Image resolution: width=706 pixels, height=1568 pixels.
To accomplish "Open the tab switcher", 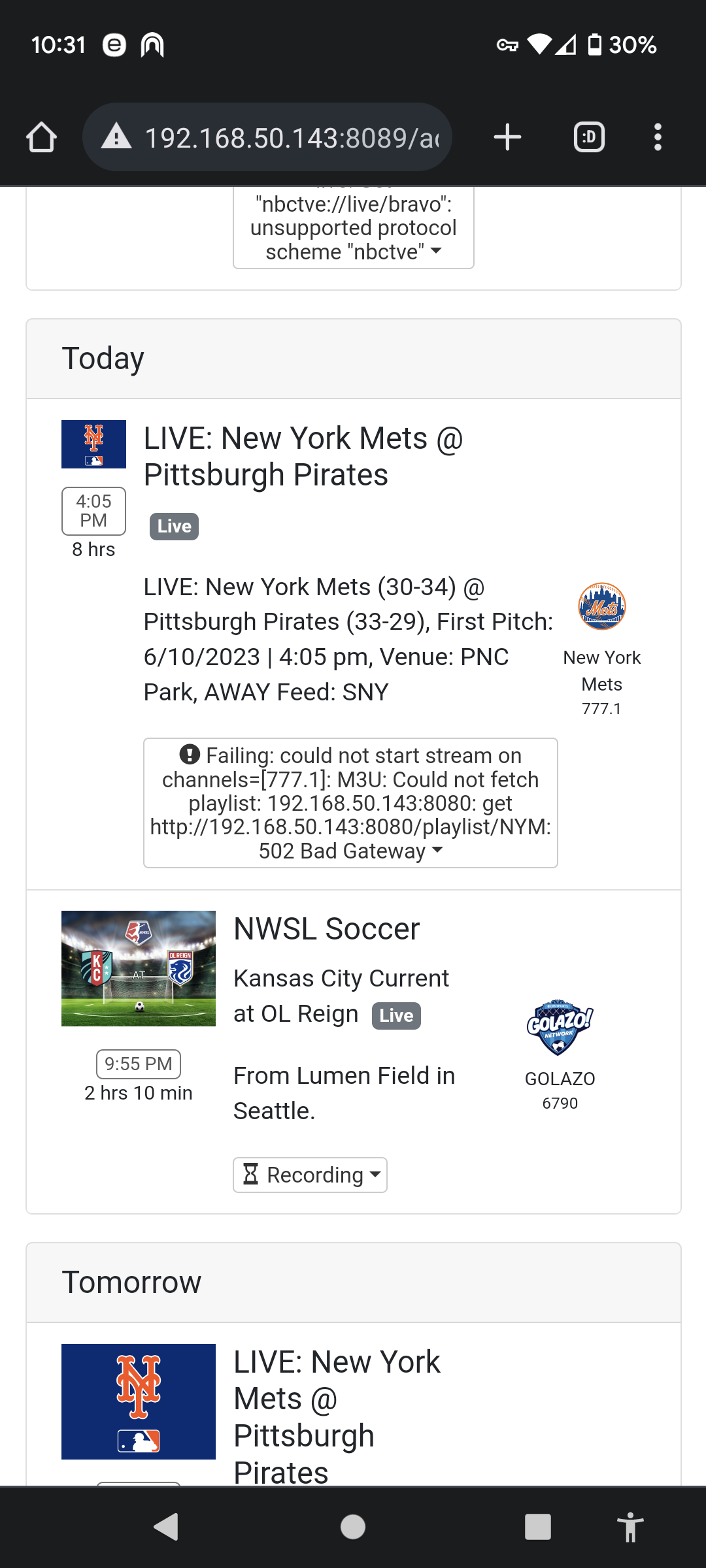I will tap(589, 137).
